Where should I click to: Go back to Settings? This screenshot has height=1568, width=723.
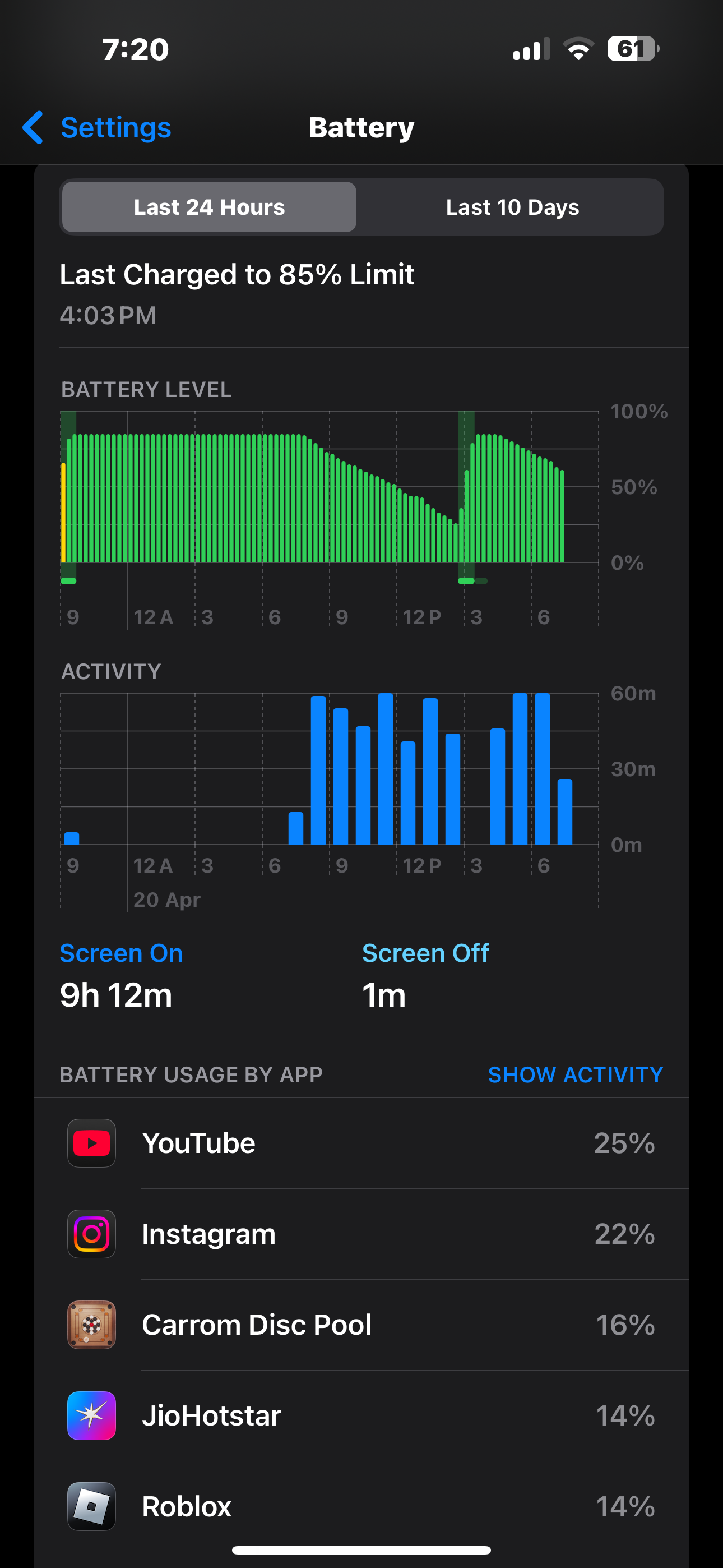click(x=97, y=127)
